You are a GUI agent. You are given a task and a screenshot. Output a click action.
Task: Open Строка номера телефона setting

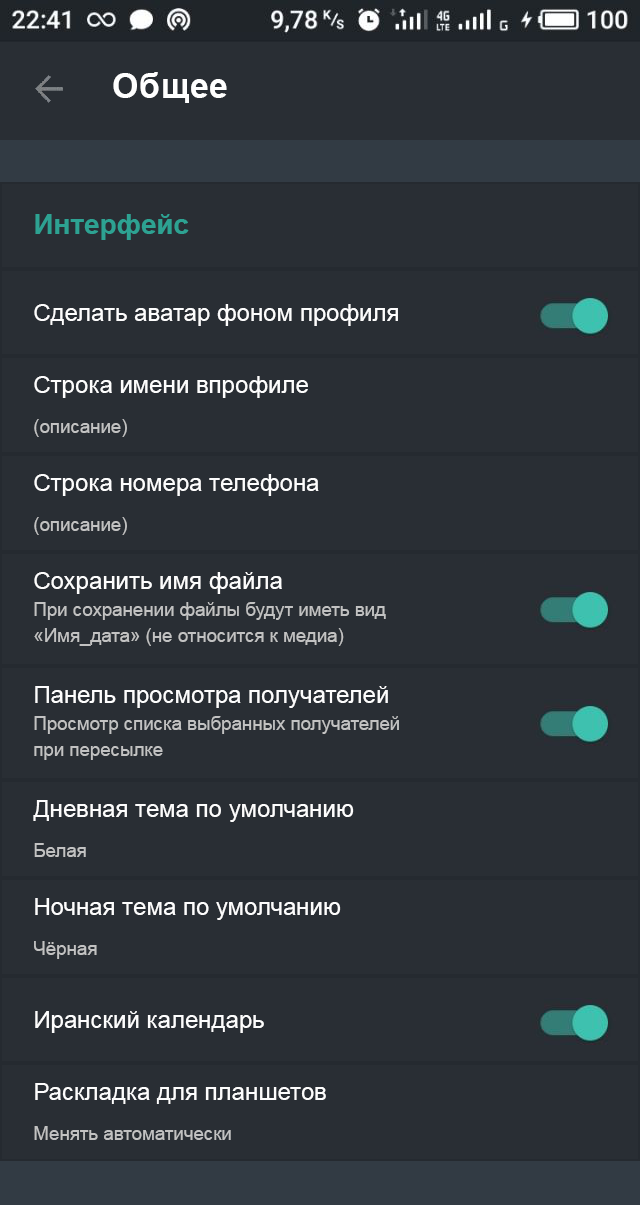pos(320,503)
